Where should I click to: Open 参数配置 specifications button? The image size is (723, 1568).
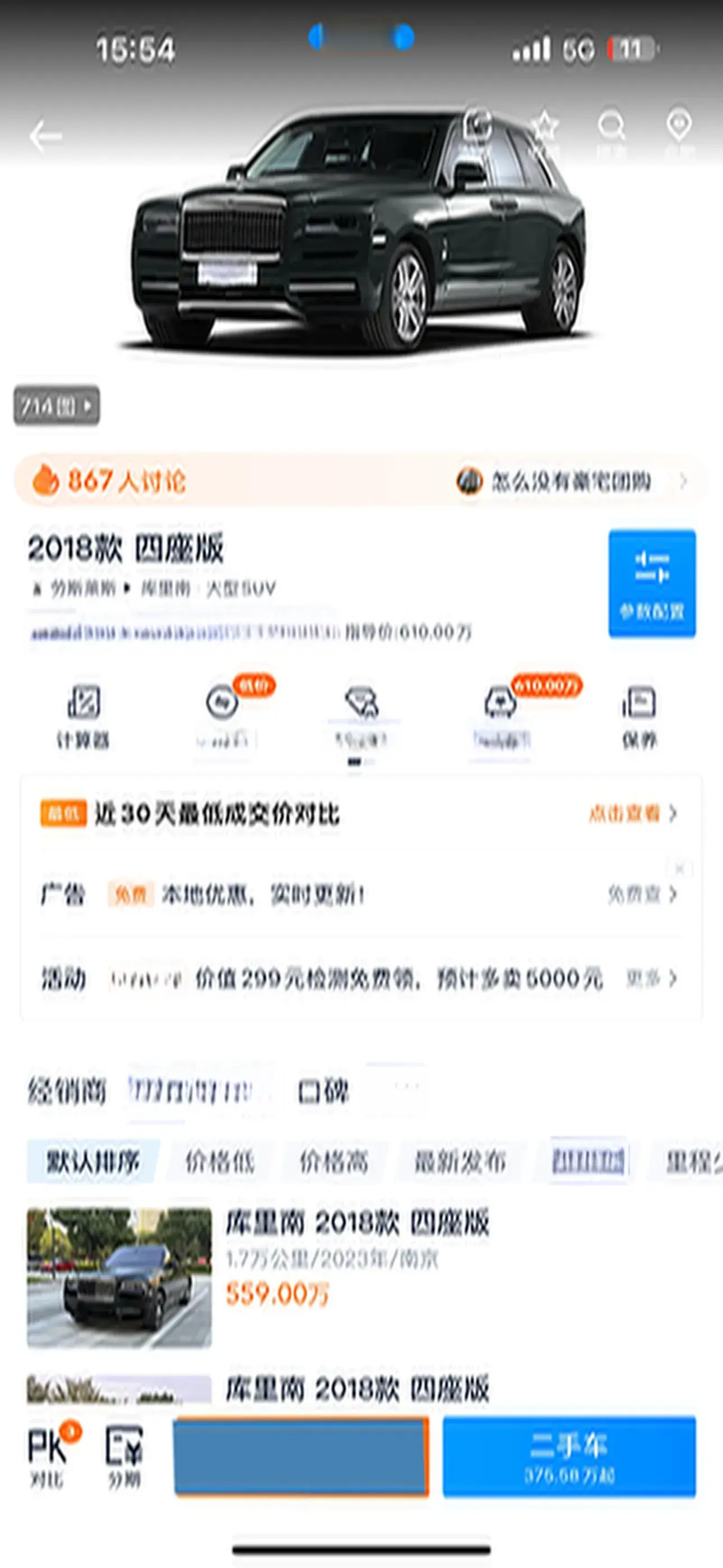pos(652,583)
